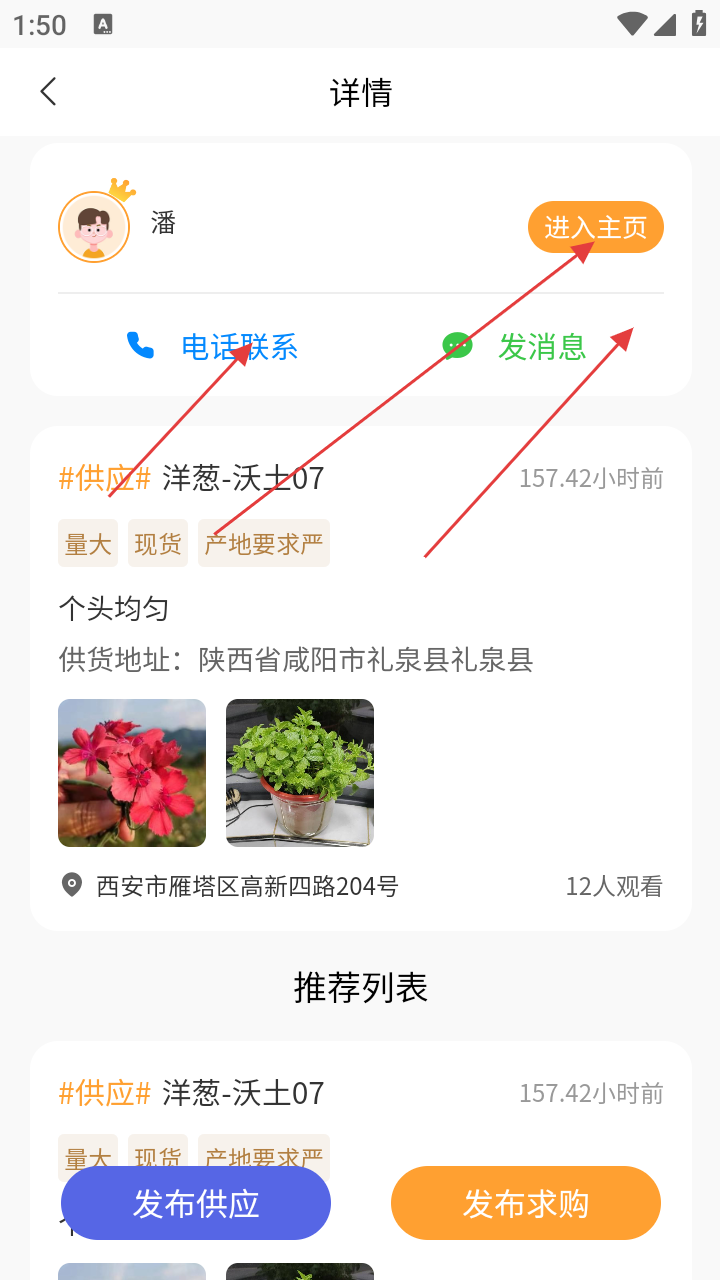The image size is (720, 1280).
Task: Tap 发消息 to message the seller
Action: (514, 346)
